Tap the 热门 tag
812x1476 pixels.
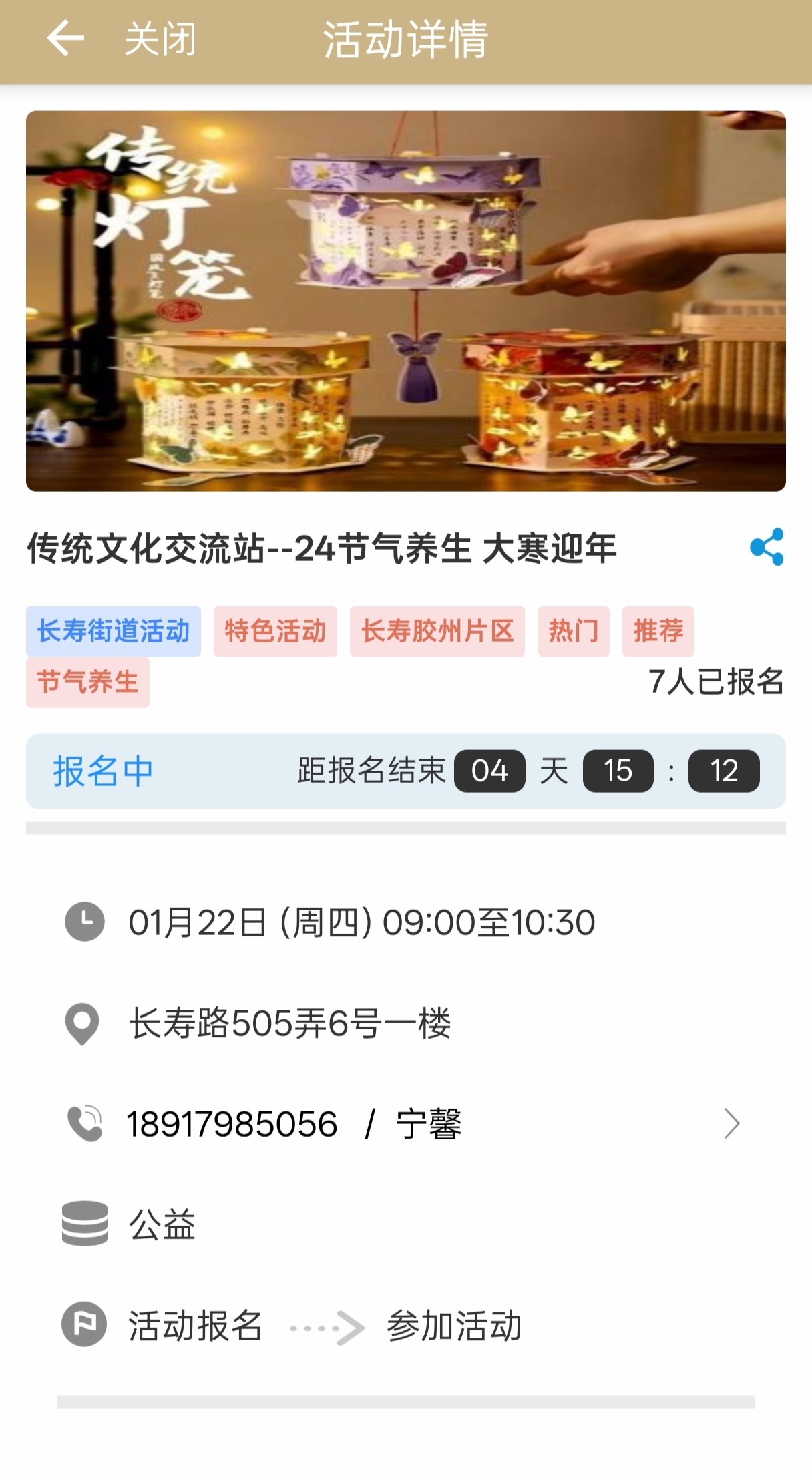[574, 631]
